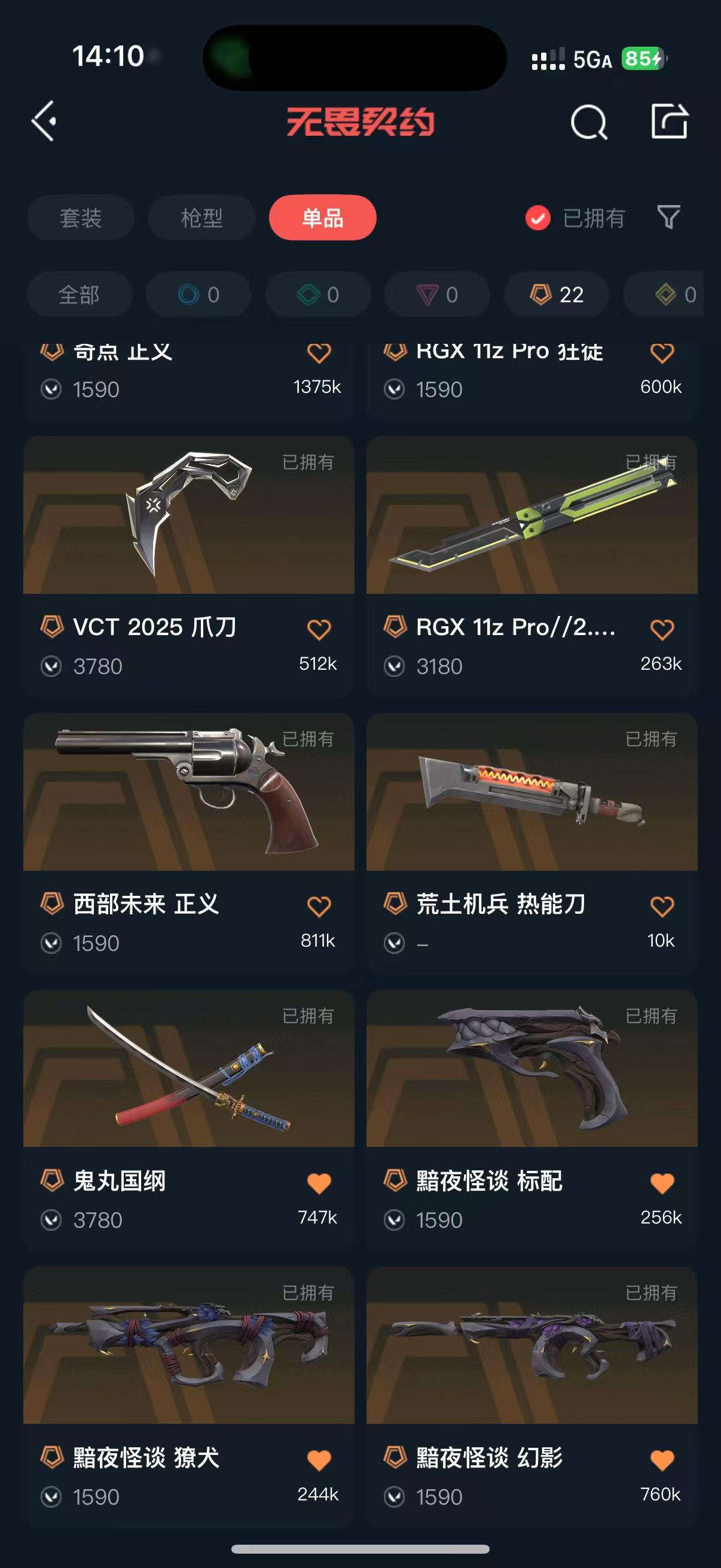
Task: Filter by the blue circle tier chip
Action: point(198,295)
